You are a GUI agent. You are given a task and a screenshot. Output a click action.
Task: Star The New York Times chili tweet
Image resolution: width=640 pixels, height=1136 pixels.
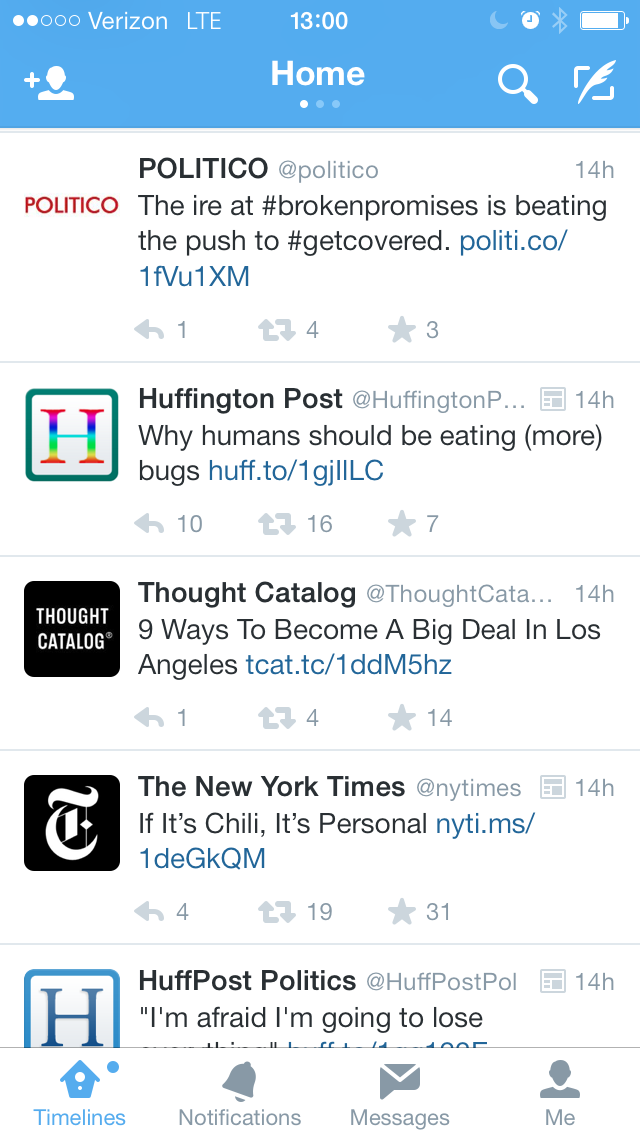click(x=402, y=912)
